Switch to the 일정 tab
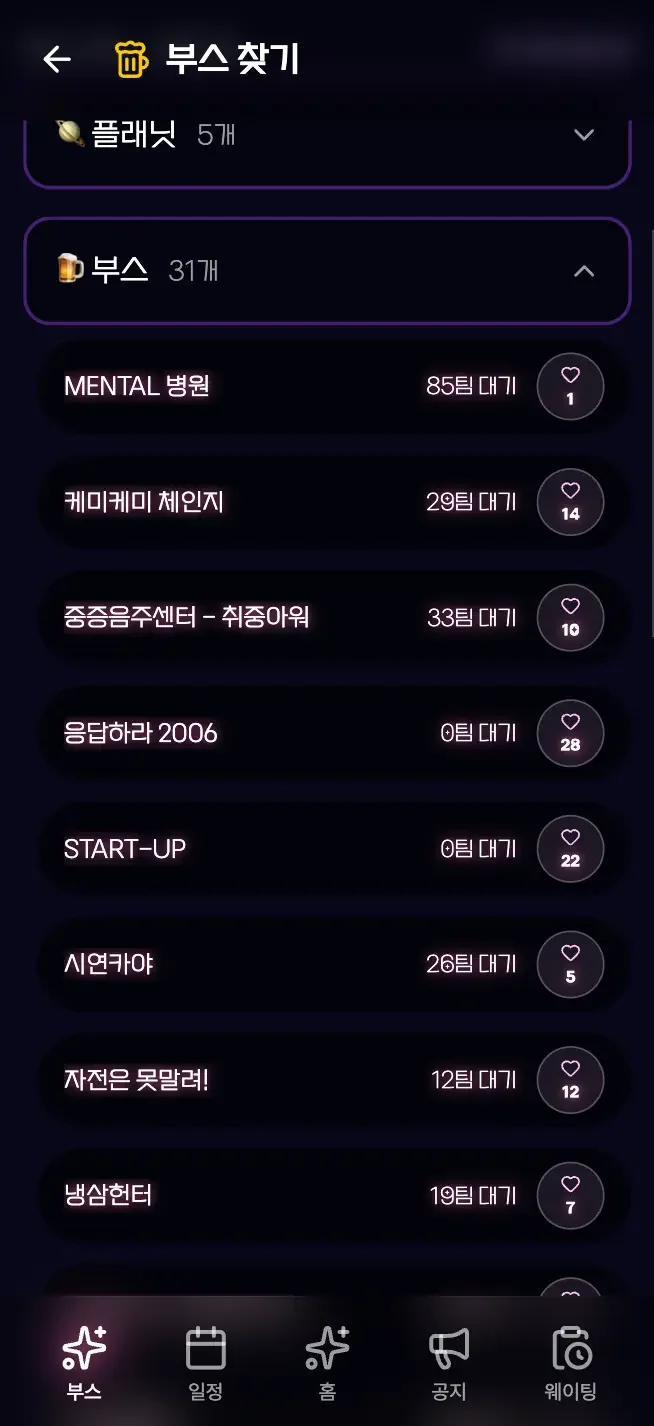 coord(205,1362)
